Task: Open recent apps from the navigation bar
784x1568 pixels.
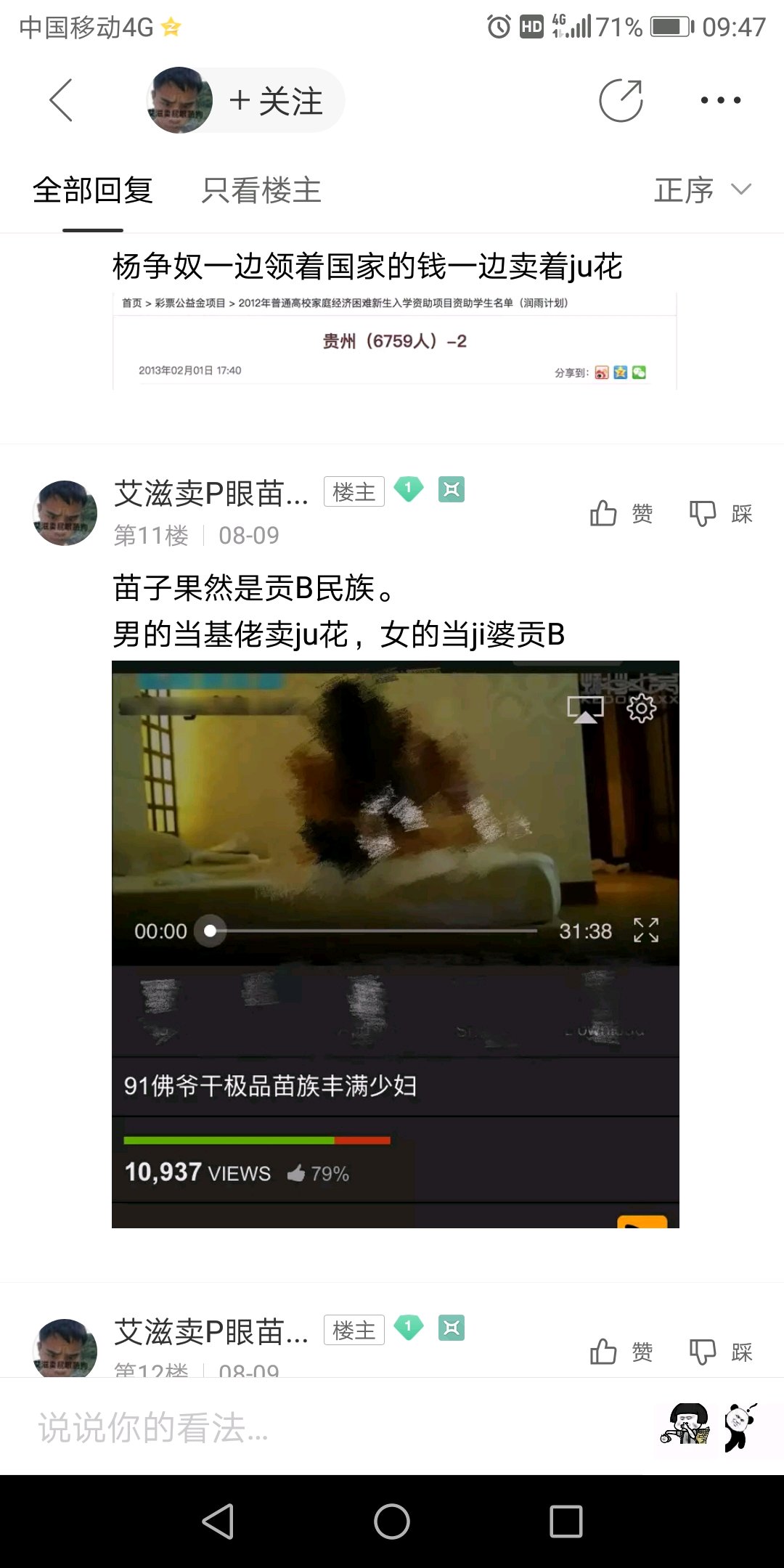Action: [x=566, y=1522]
